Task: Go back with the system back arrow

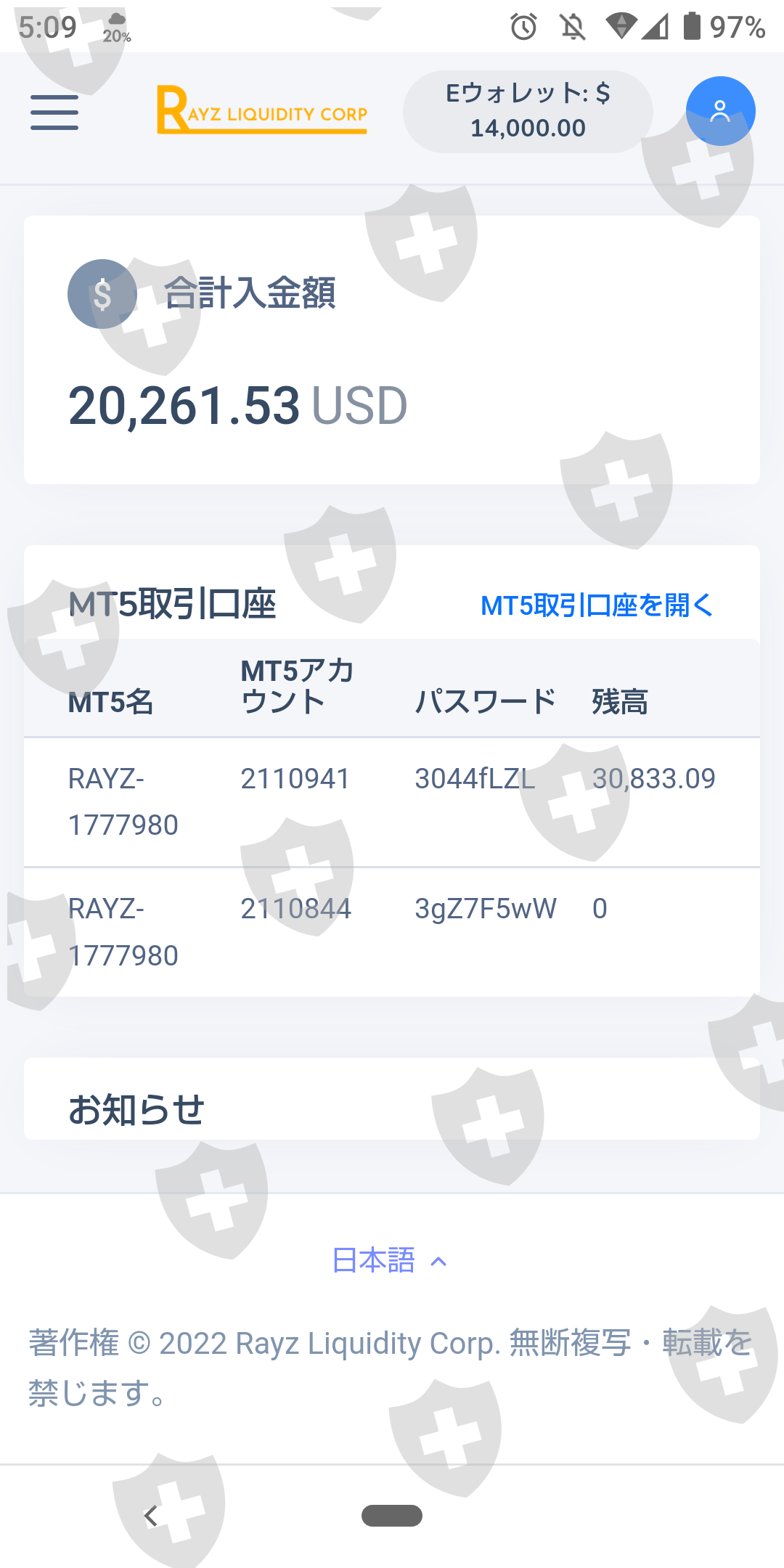Action: [x=151, y=1516]
